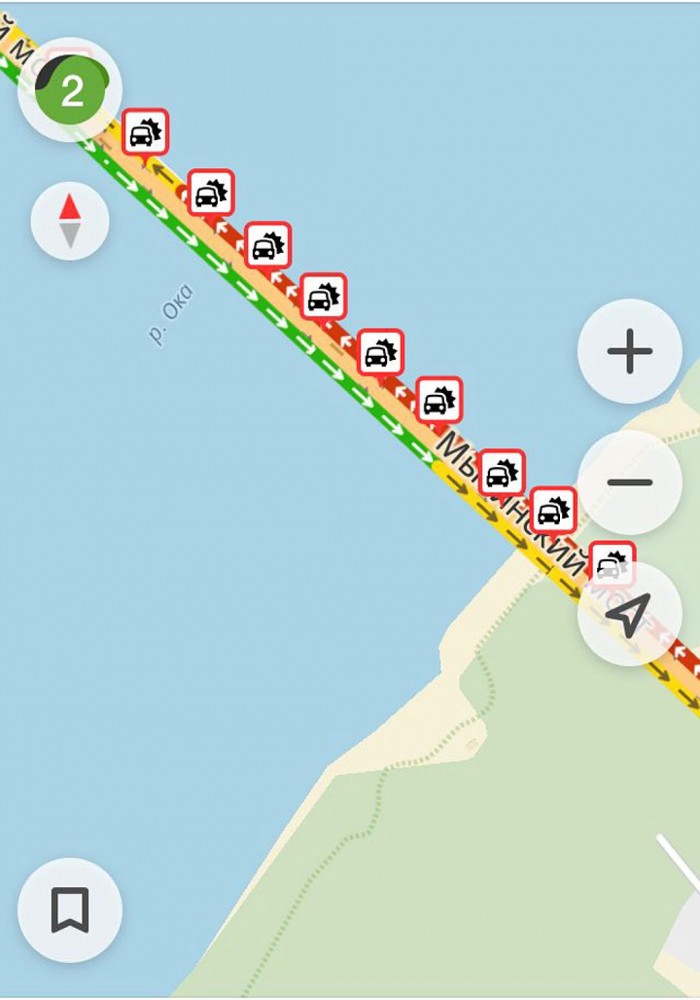This screenshot has width=700, height=1000.
Task: Center the map on my location
Action: 630,614
